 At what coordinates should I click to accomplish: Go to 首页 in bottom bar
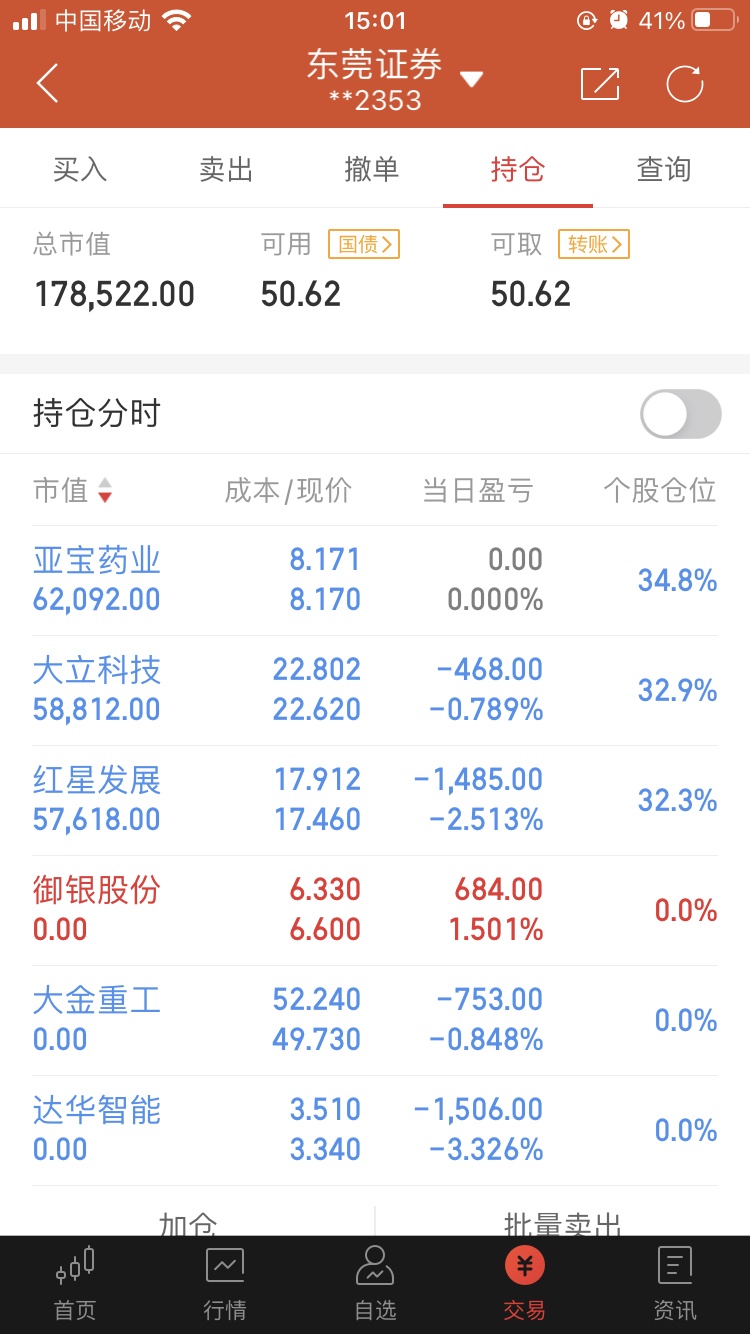[x=75, y=1284]
